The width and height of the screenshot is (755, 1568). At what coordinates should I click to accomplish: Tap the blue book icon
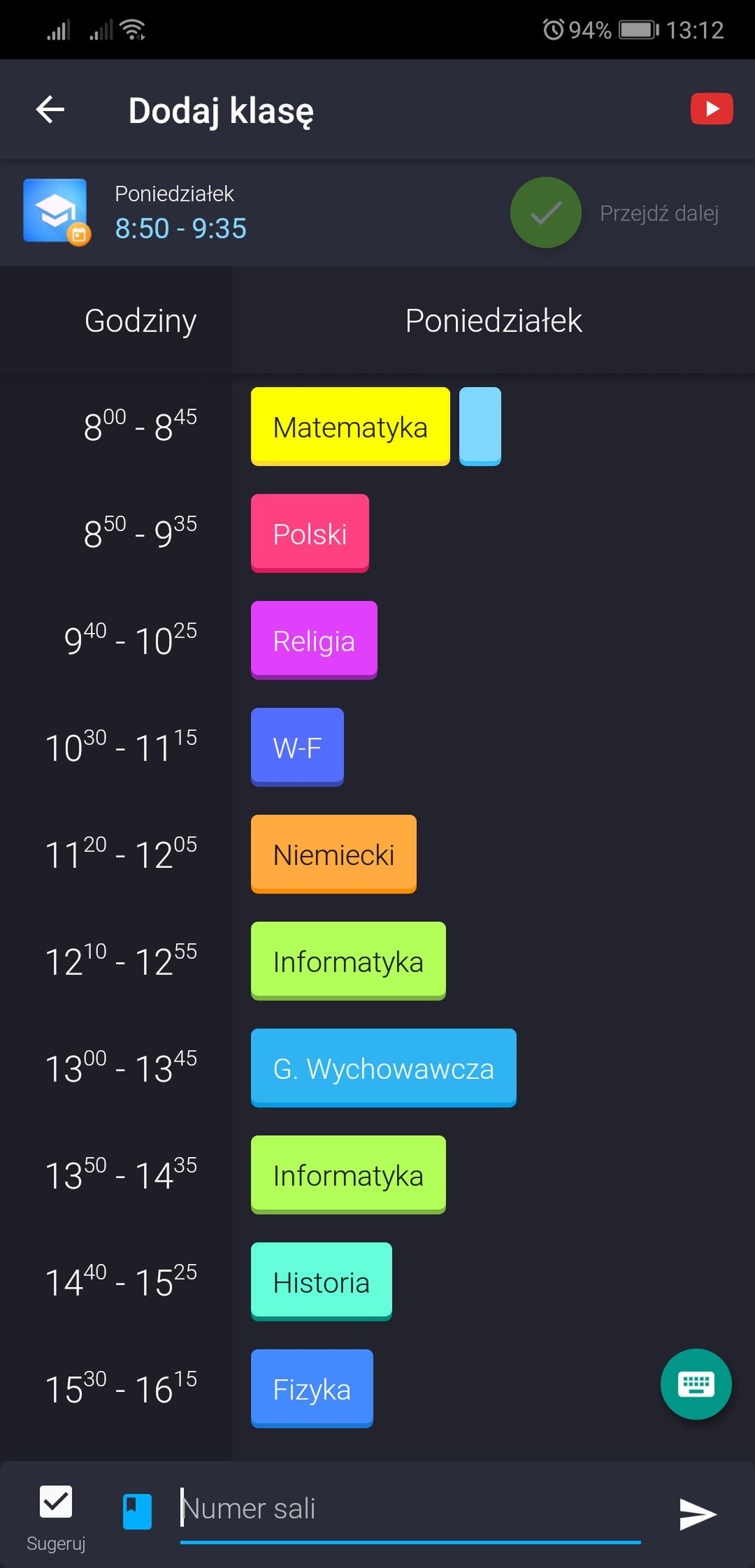tap(137, 1512)
